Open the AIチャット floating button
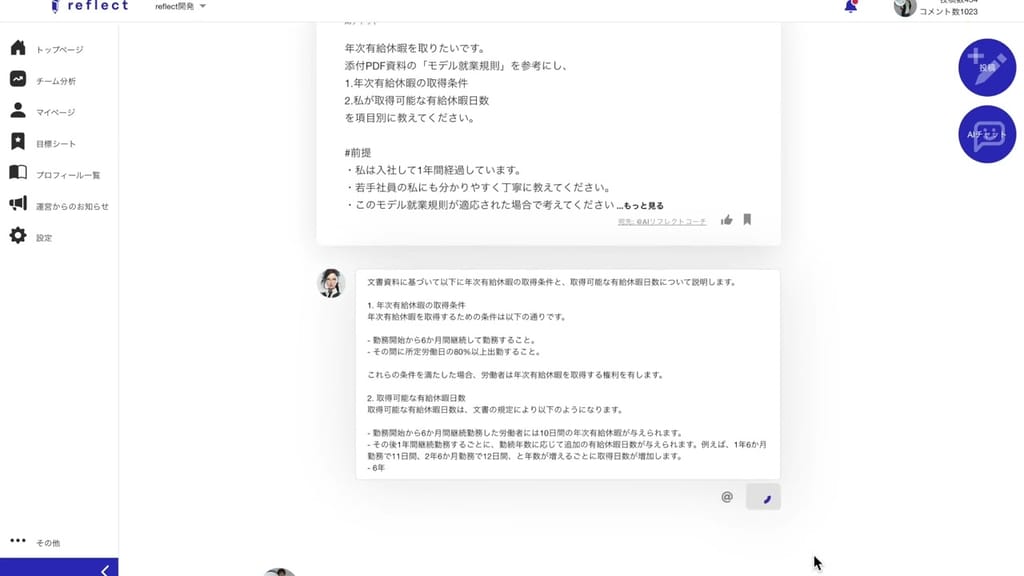Screen dimensions: 1024x576 coord(986,134)
